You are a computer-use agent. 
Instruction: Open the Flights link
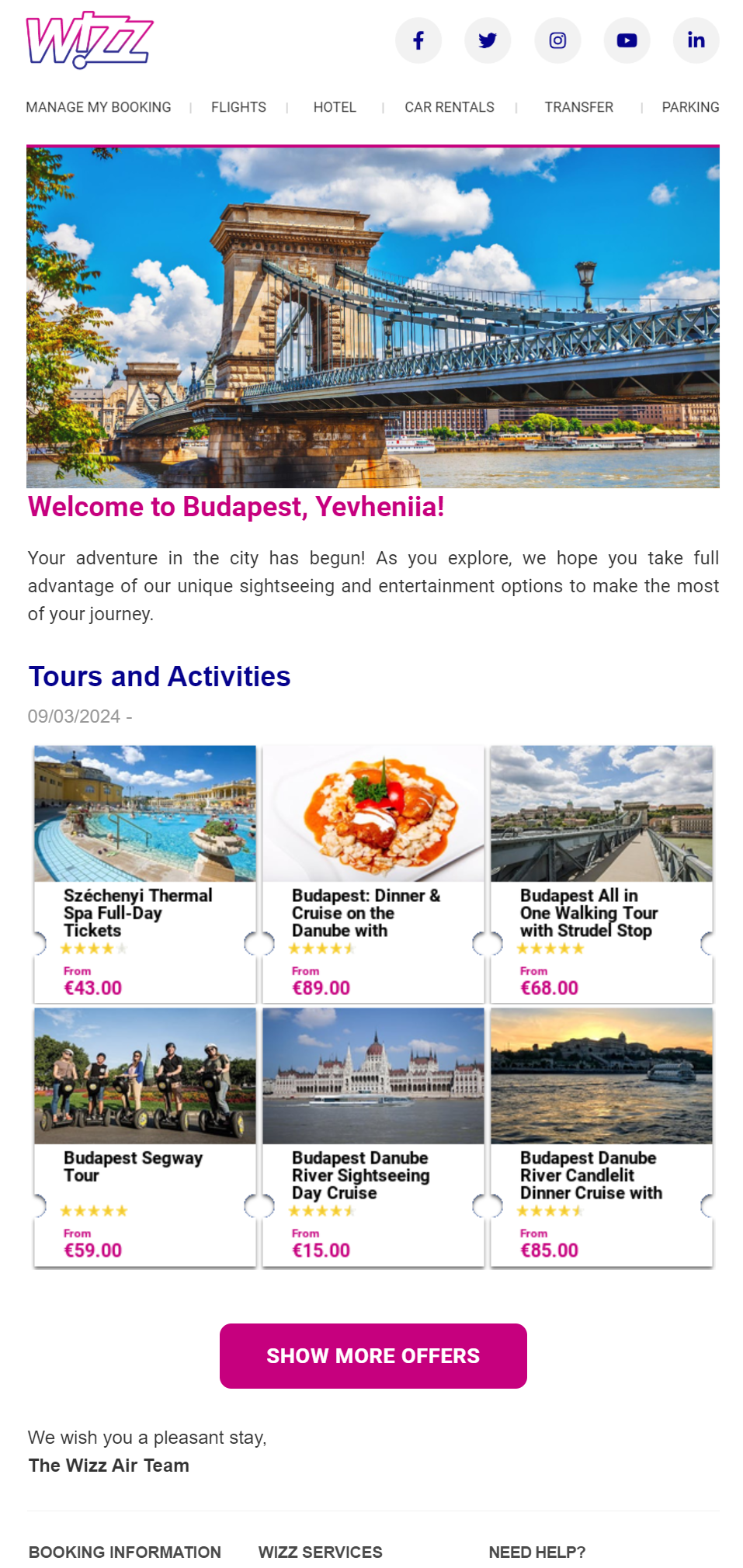click(x=238, y=107)
